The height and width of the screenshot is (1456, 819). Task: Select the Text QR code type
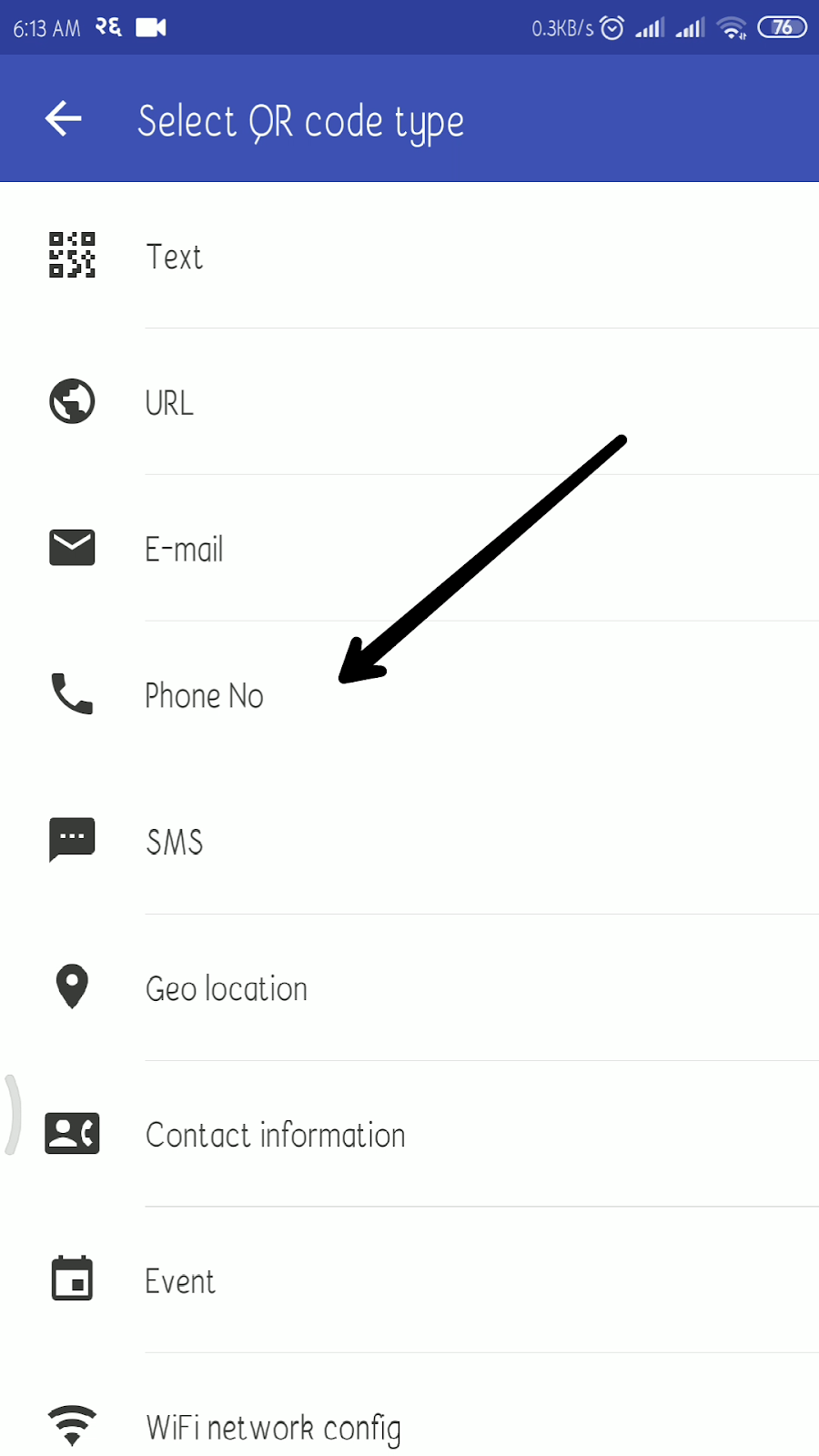point(409,256)
